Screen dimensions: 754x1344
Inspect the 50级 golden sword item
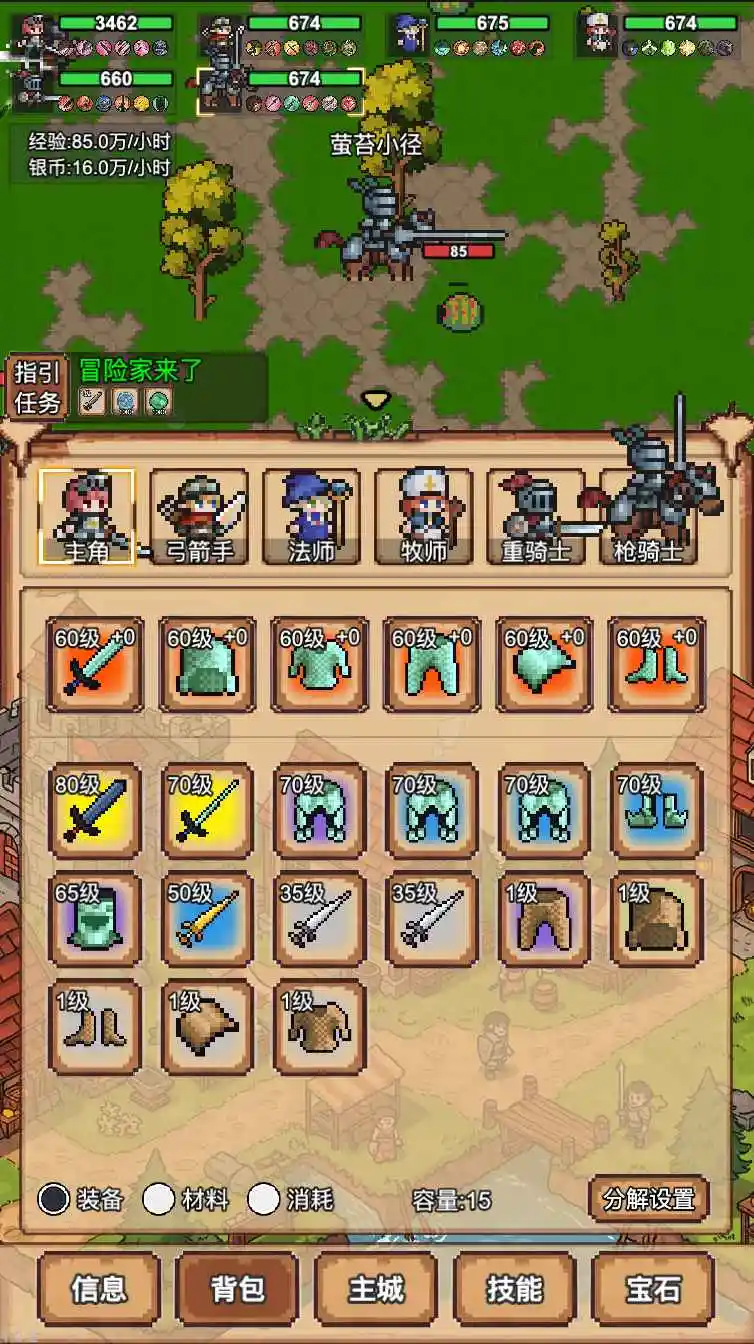click(x=207, y=920)
